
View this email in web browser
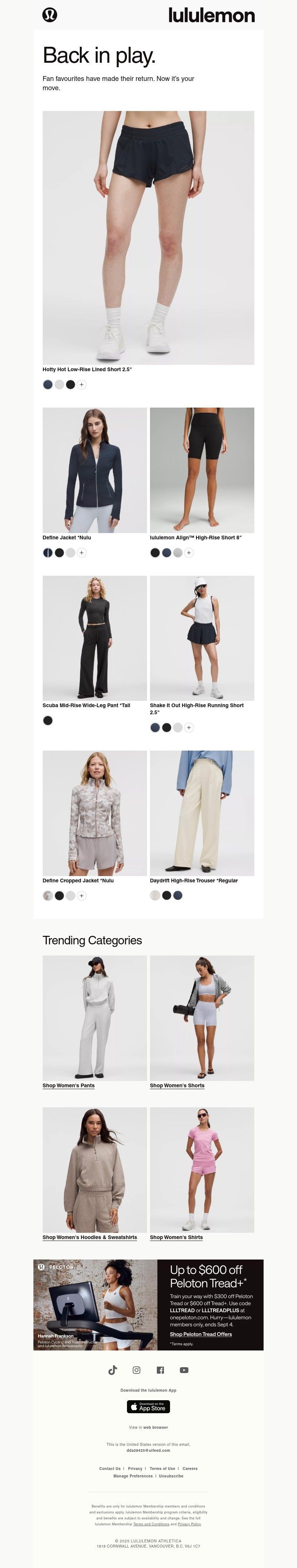(155, 1427)
